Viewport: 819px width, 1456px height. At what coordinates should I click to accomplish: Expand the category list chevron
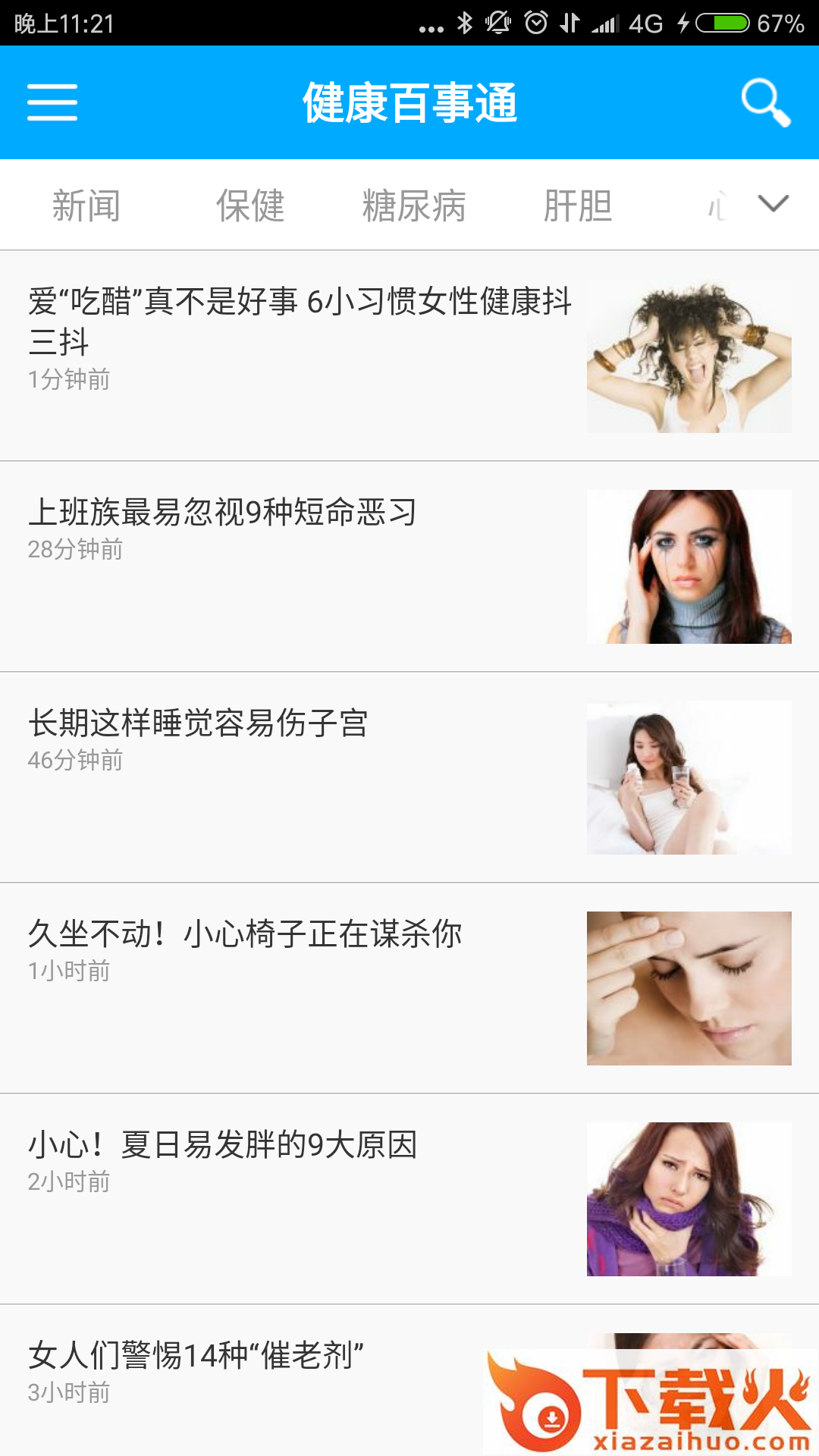point(773,203)
